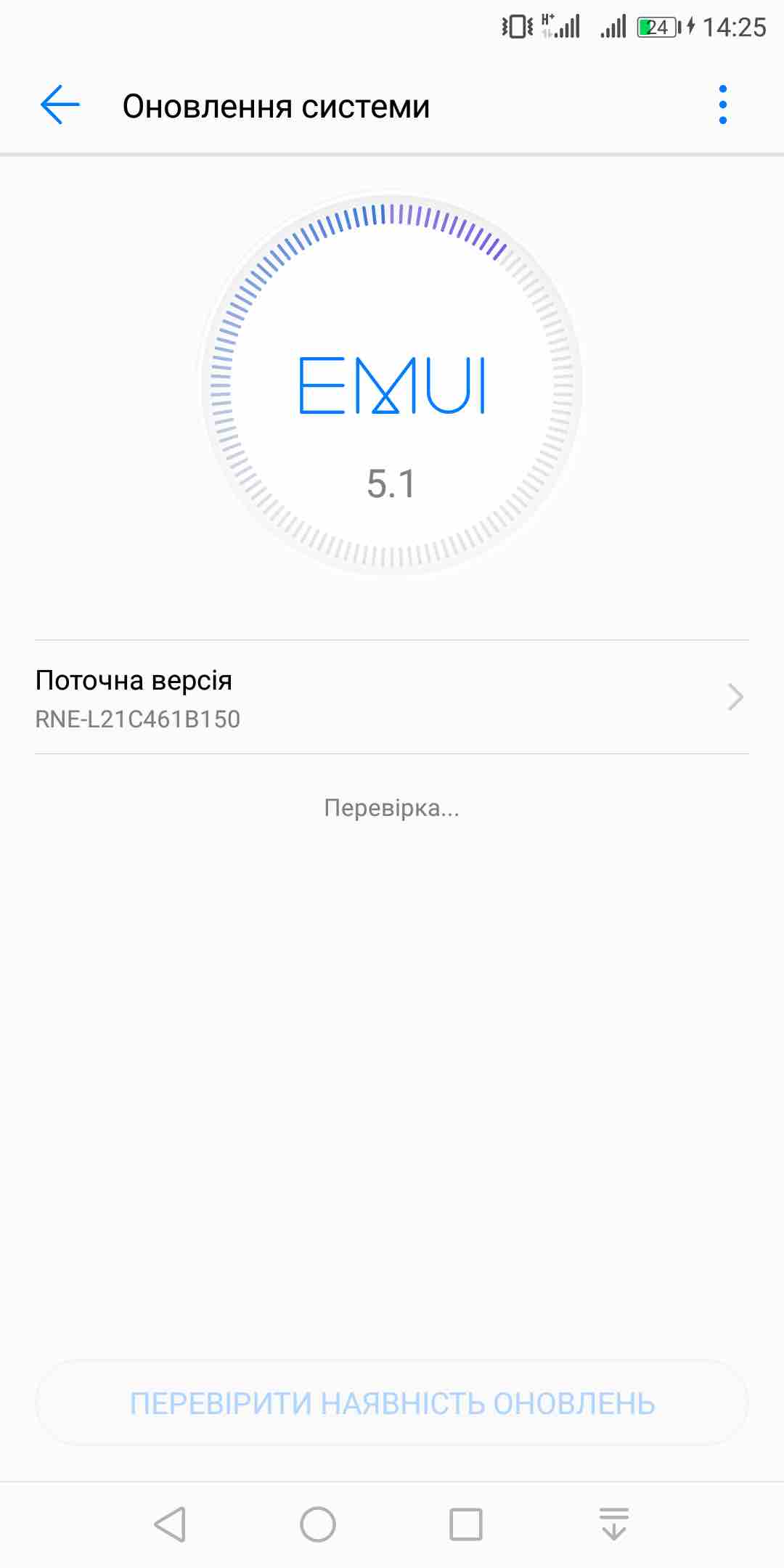Open the three-dot overflow menu

722,105
